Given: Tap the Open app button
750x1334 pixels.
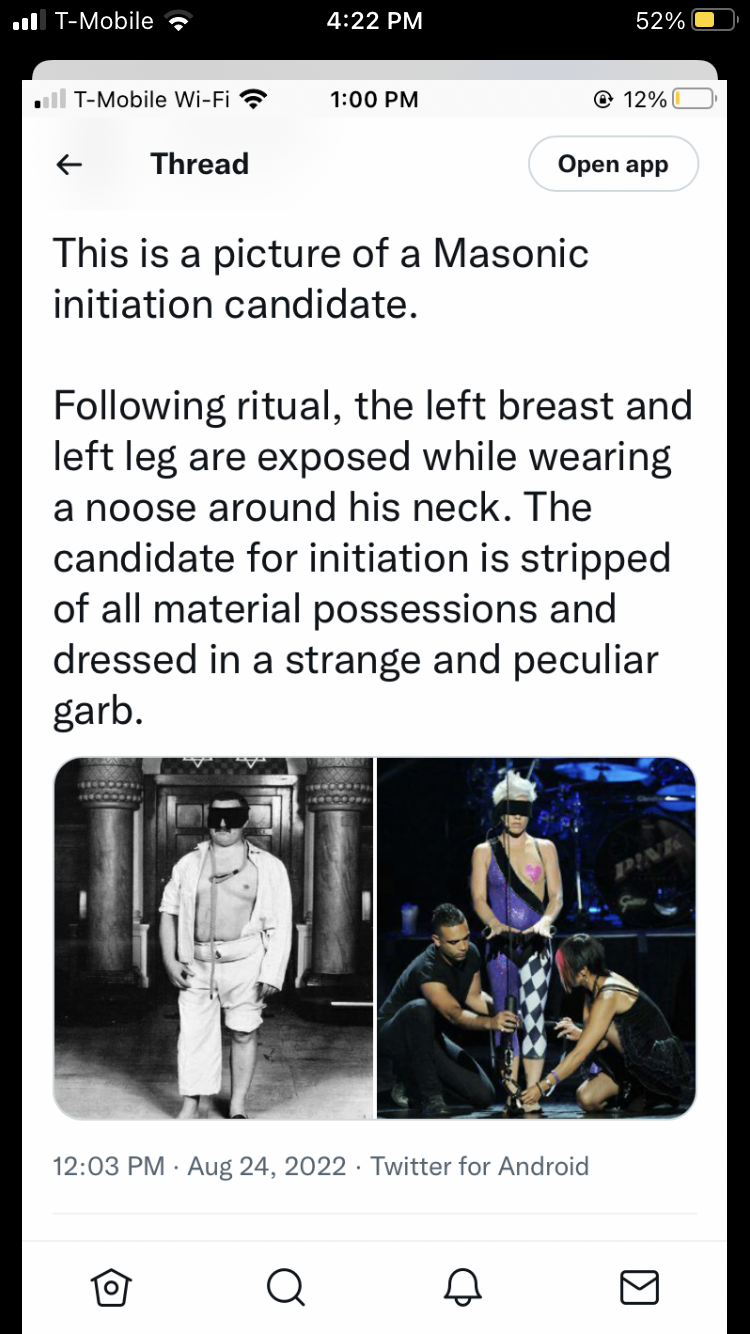Looking at the screenshot, I should pos(612,164).
